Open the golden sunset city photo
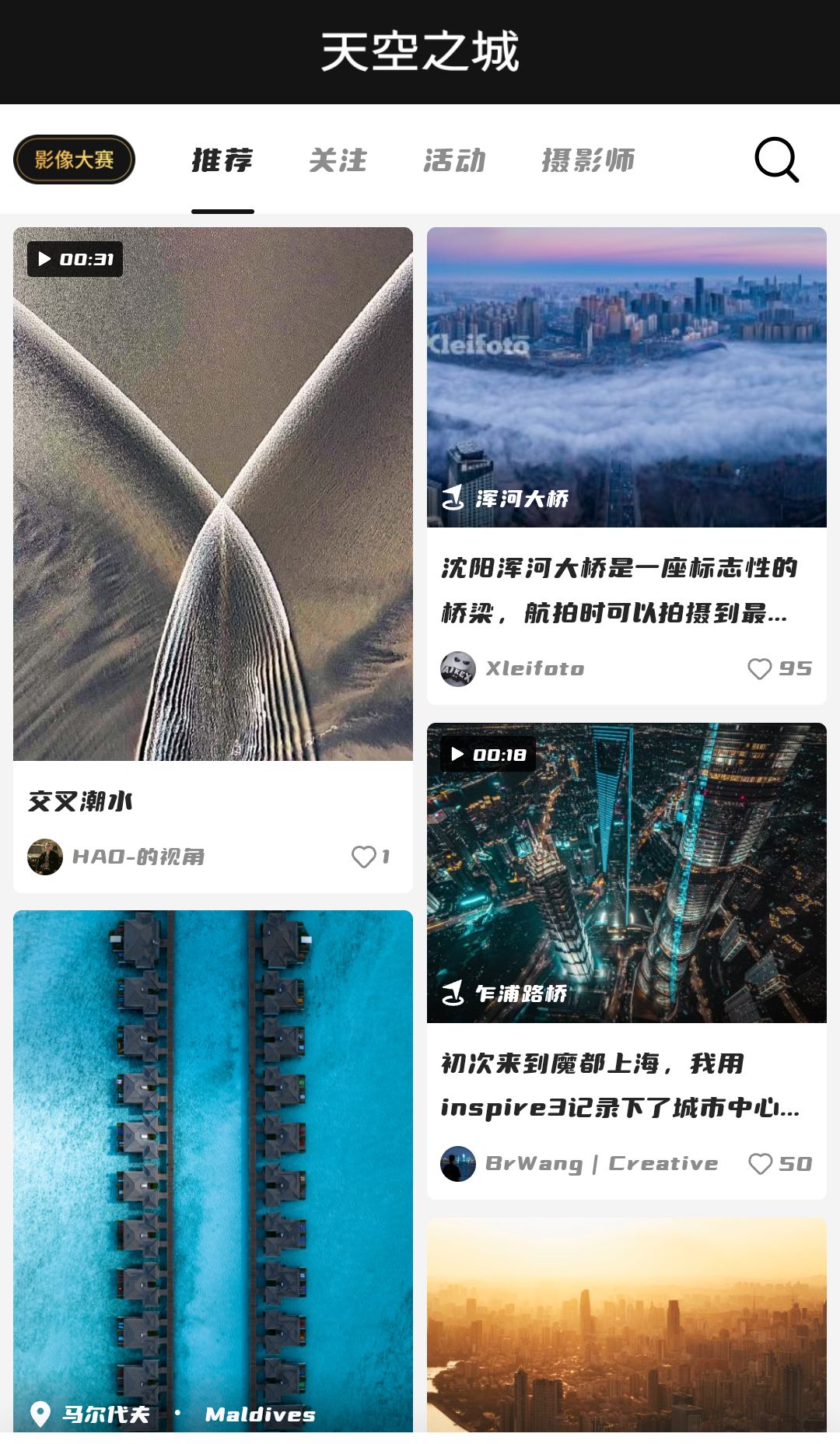 (626, 1327)
